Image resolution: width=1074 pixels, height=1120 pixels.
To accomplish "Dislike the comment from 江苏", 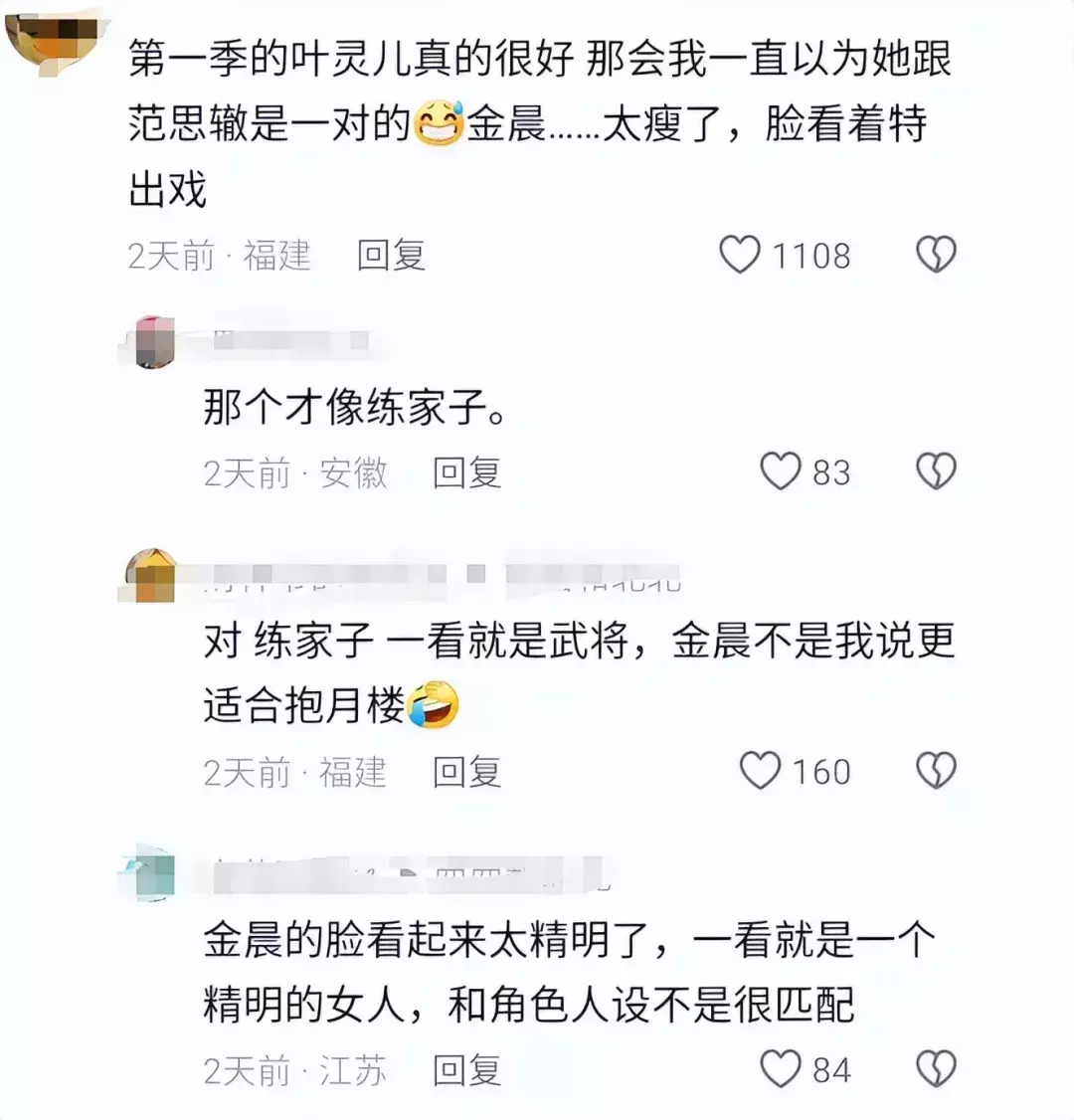I will [x=935, y=1069].
